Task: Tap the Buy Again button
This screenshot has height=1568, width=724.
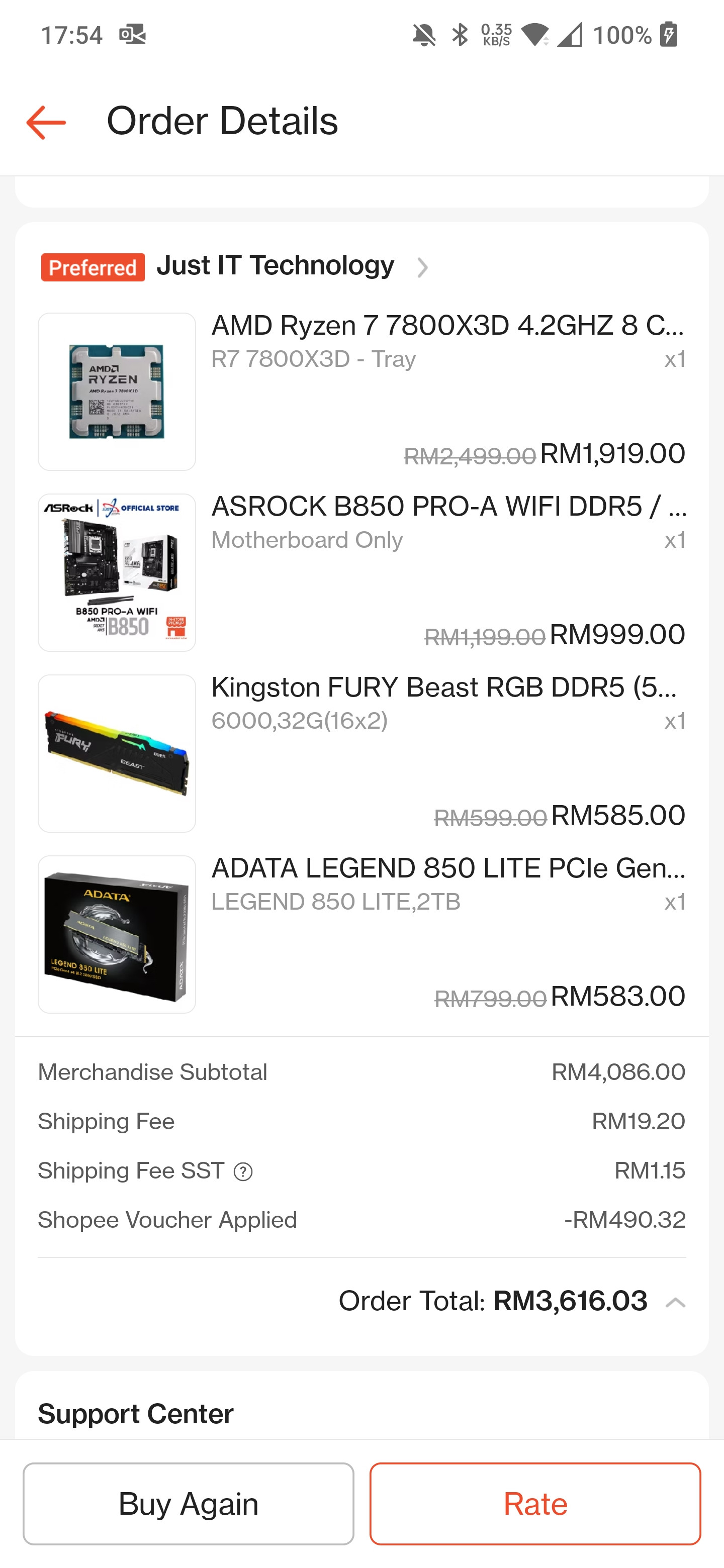Action: click(188, 1504)
